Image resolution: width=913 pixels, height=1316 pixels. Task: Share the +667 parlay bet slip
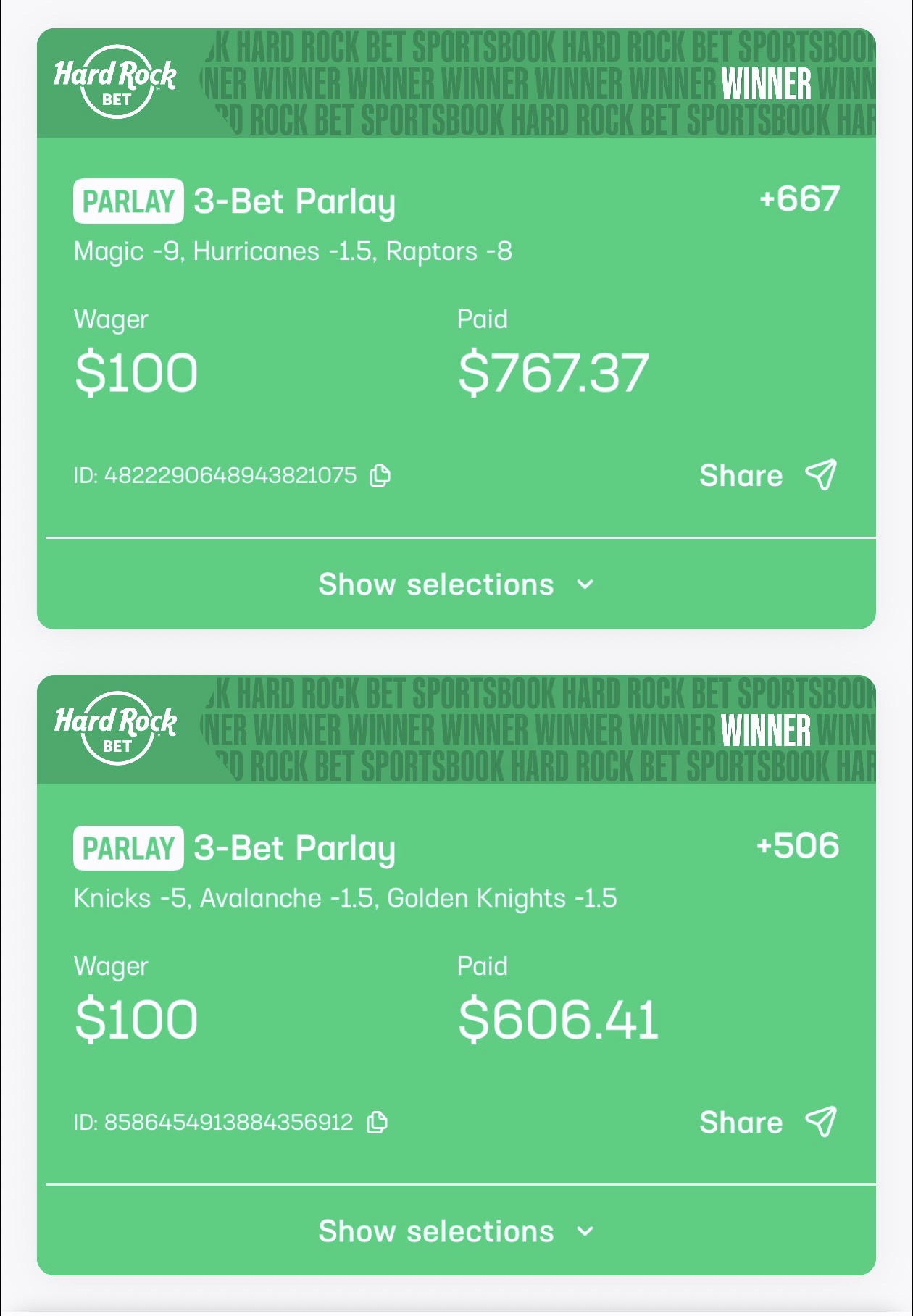(767, 476)
